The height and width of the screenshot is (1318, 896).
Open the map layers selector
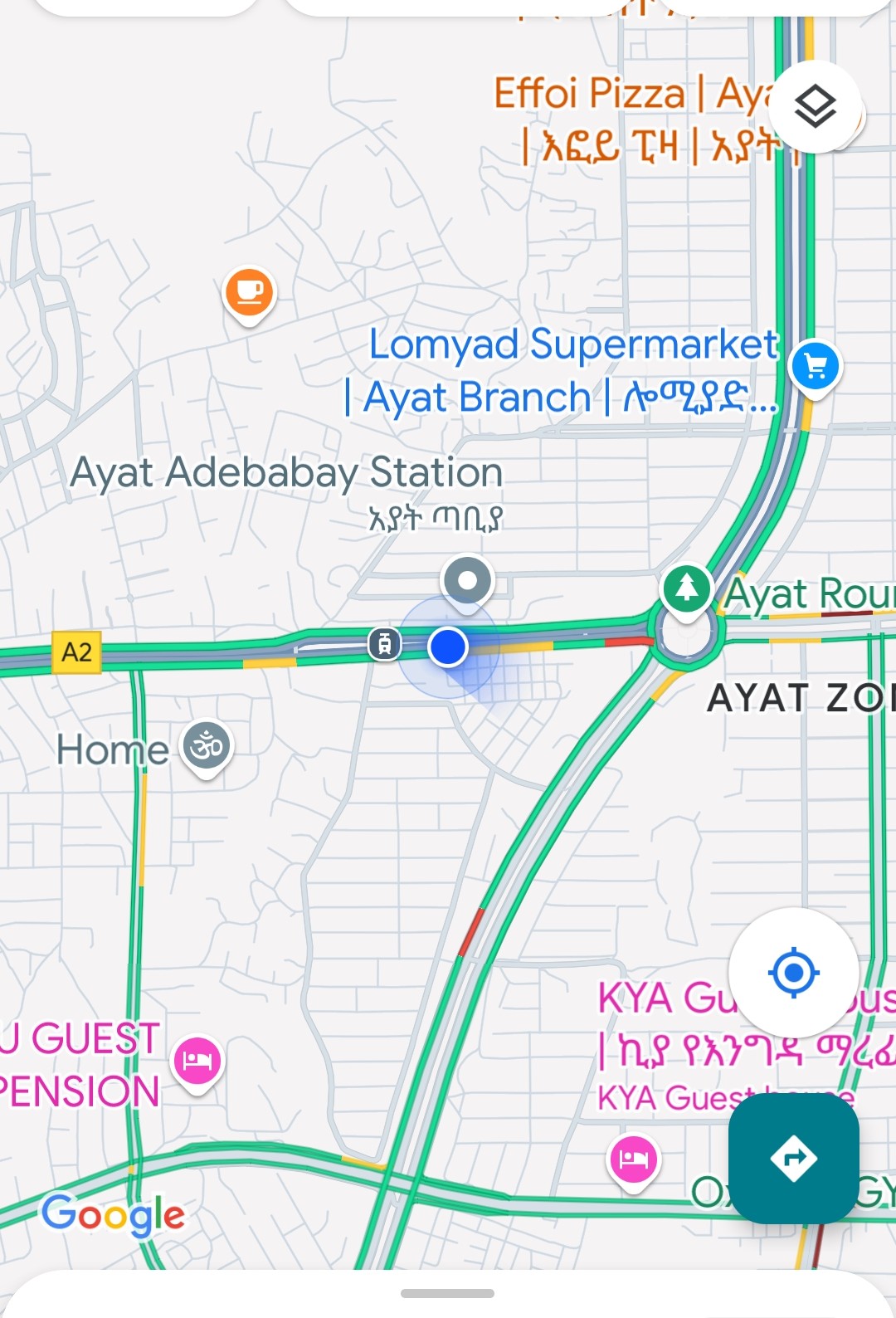pos(815,107)
